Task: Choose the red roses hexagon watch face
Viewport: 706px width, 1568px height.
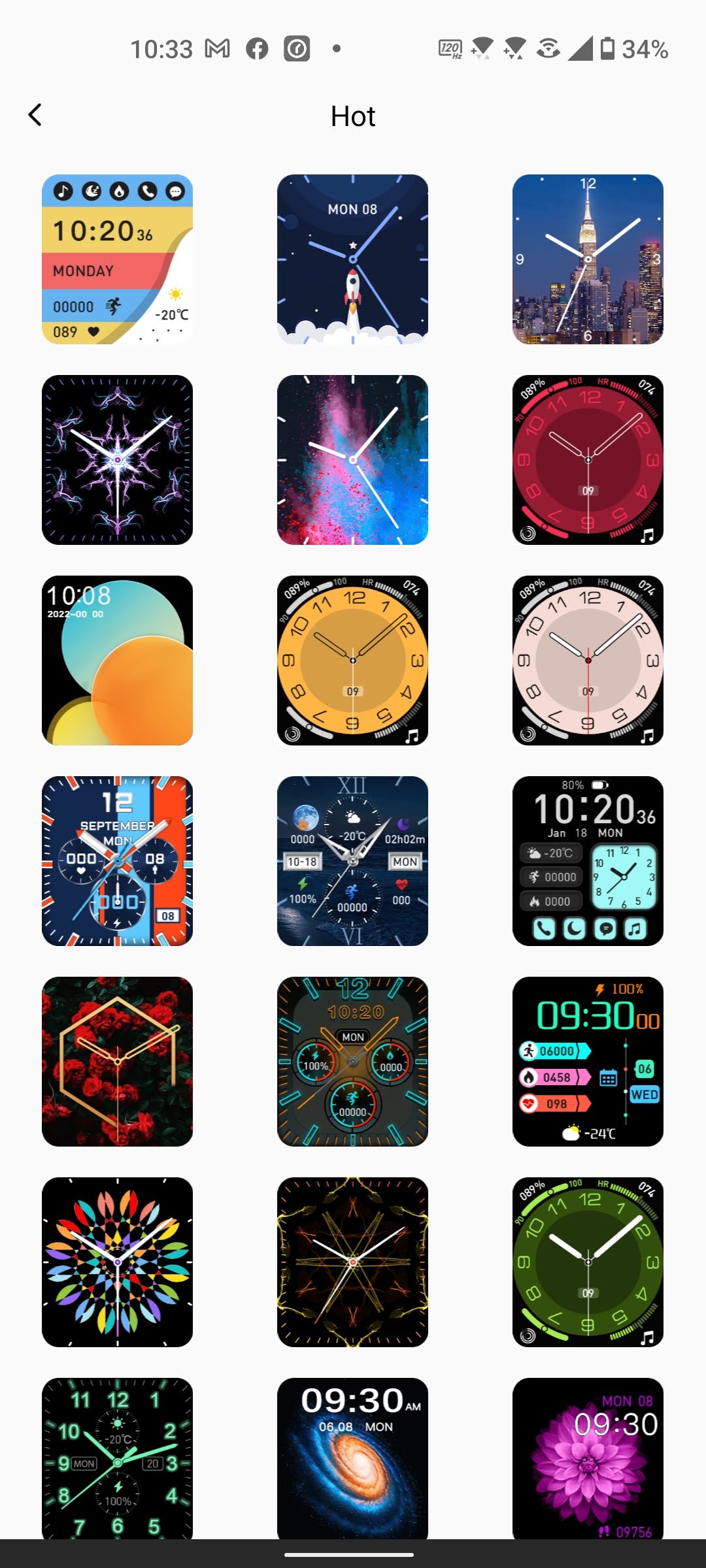Action: click(x=118, y=1062)
